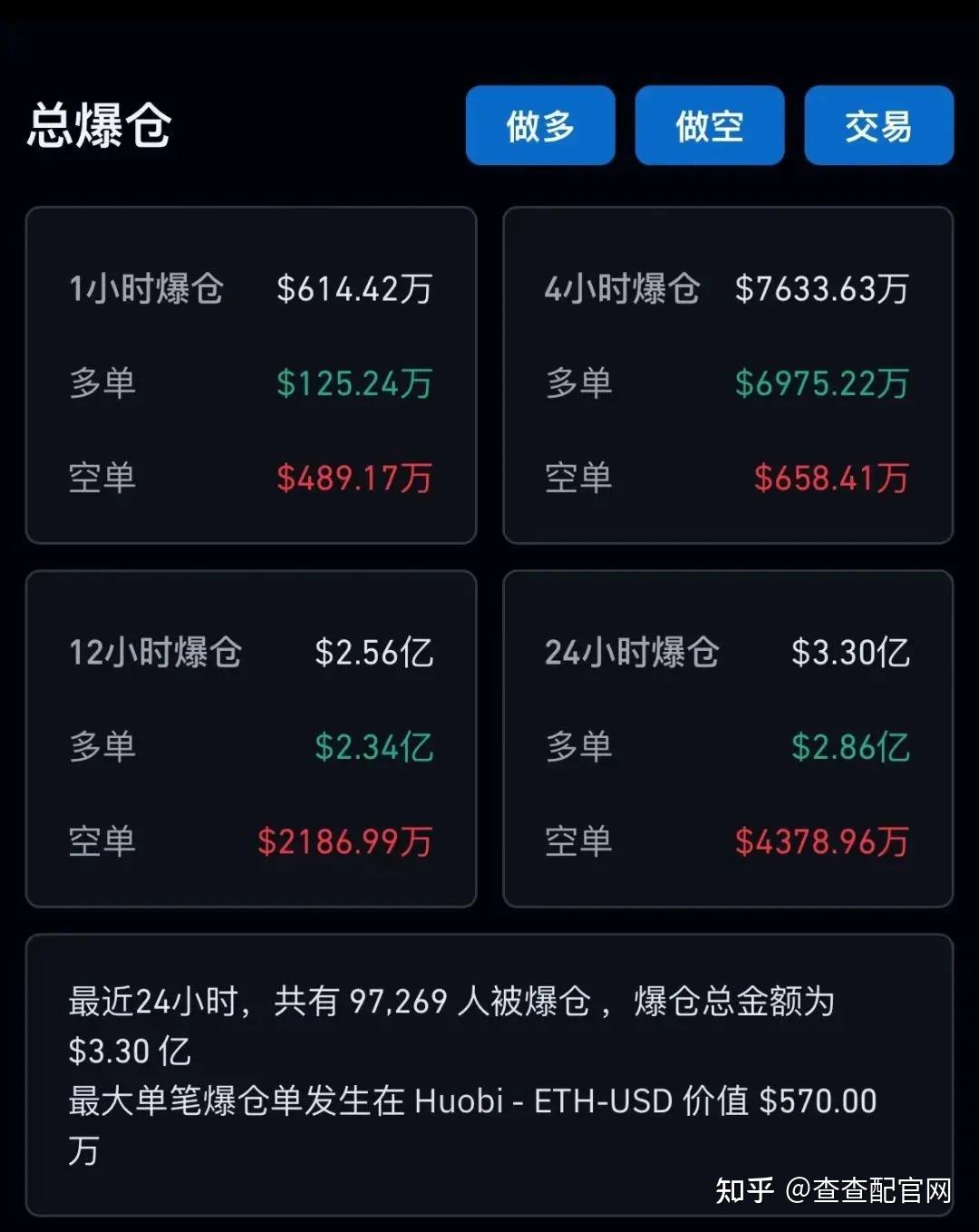This screenshot has height=1232, width=979.
Task: Click the $7633.63万 4-hour liquidation value
Action: pos(821,288)
